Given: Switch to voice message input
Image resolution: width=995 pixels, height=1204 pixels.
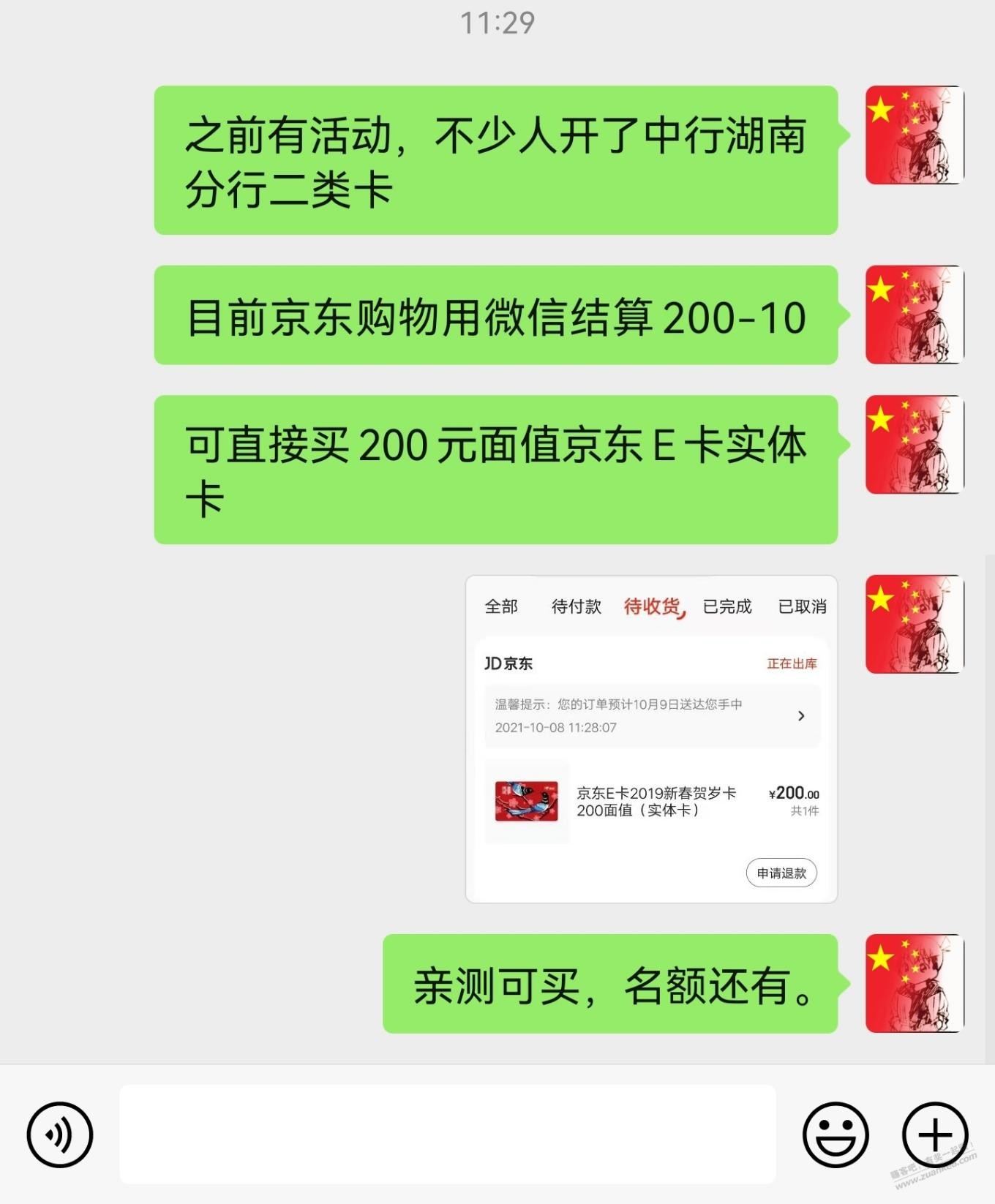Looking at the screenshot, I should click(60, 1135).
